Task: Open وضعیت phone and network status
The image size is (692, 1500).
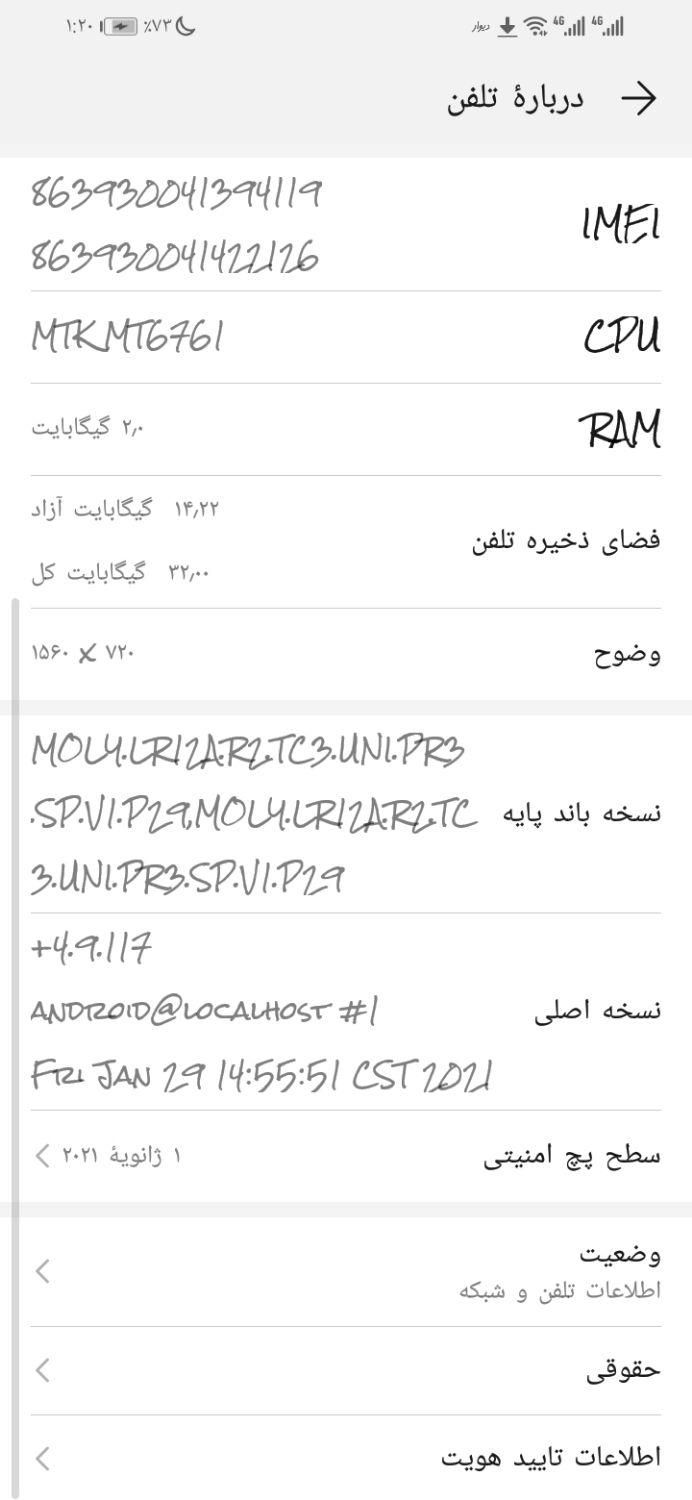Action: coord(345,1271)
